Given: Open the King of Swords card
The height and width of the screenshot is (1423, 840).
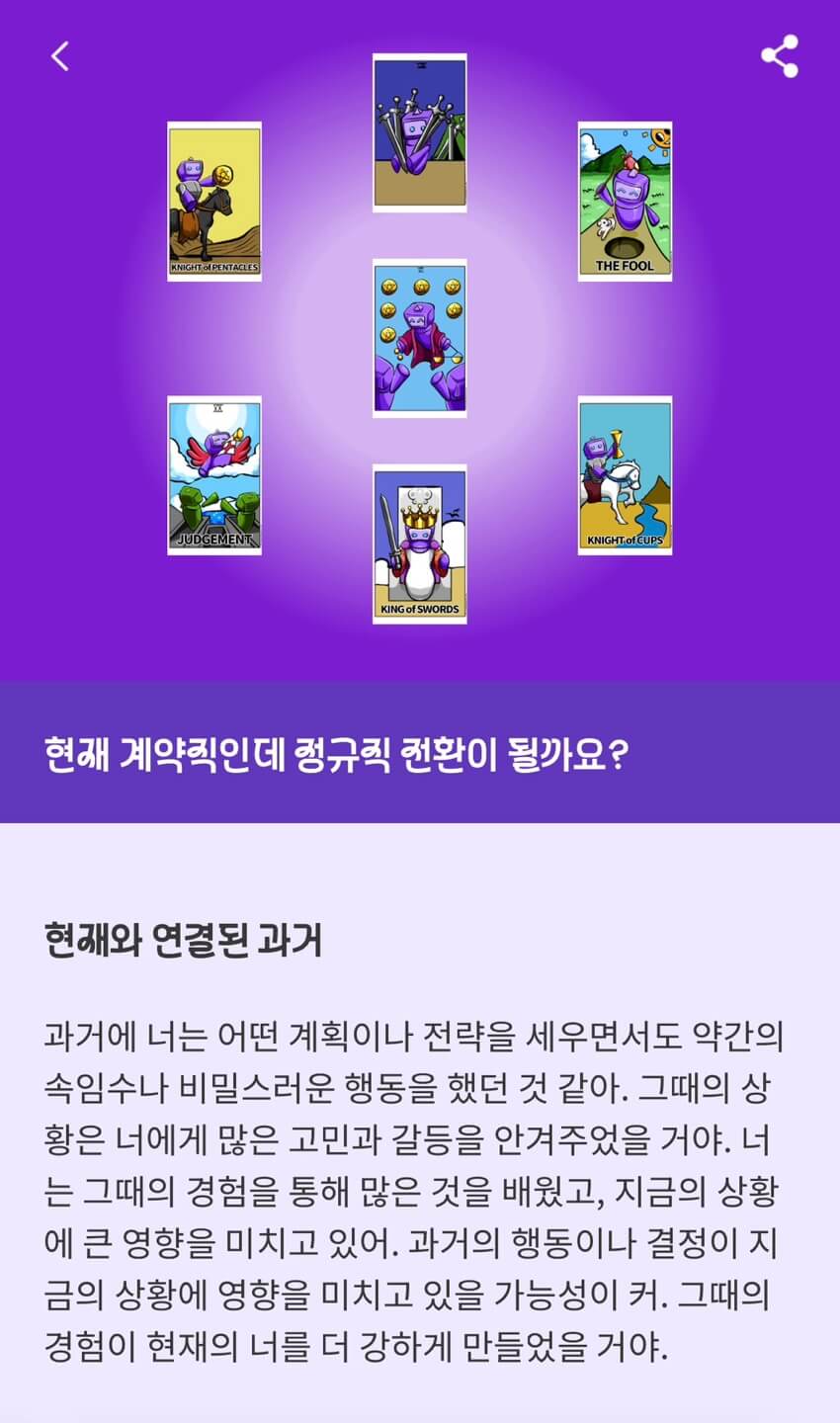Looking at the screenshot, I should pos(420,544).
